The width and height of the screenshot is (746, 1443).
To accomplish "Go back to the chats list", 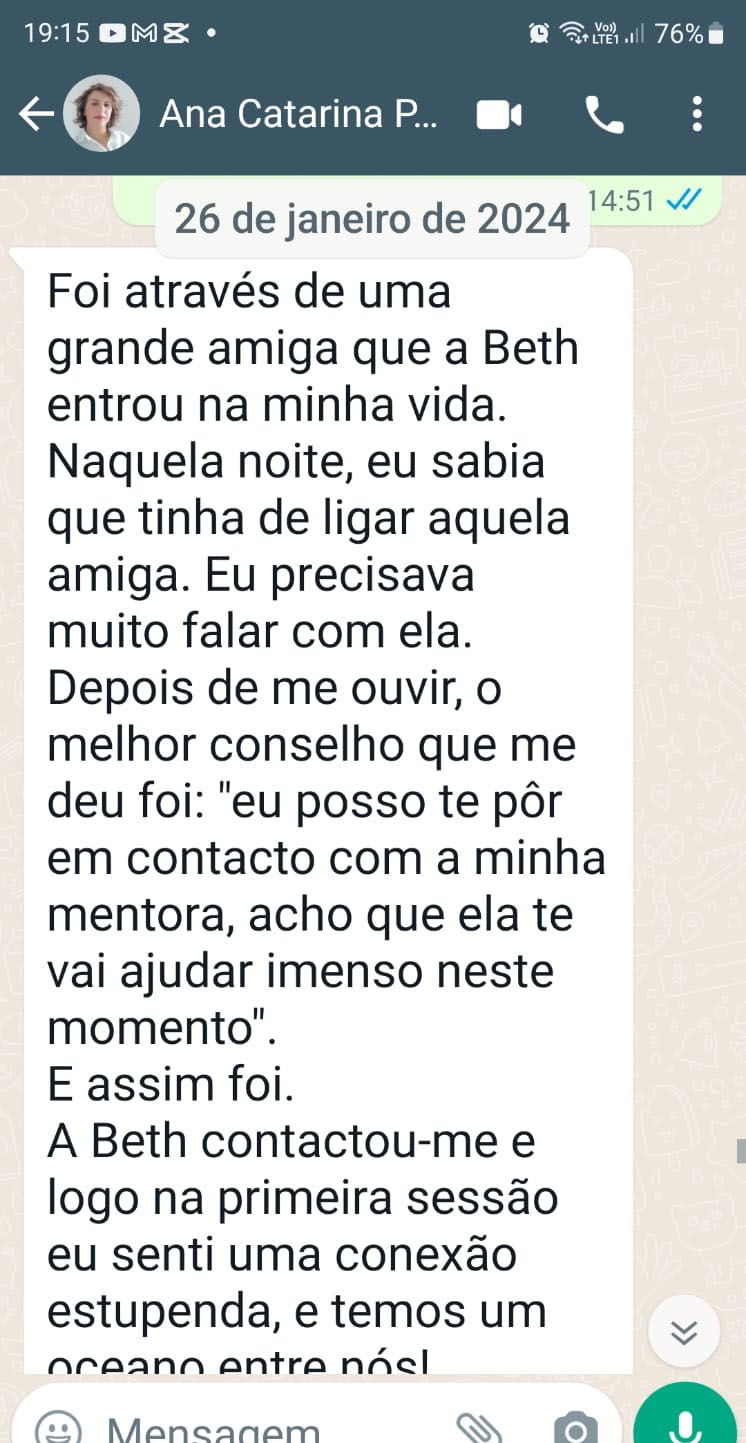I will click(x=36, y=116).
